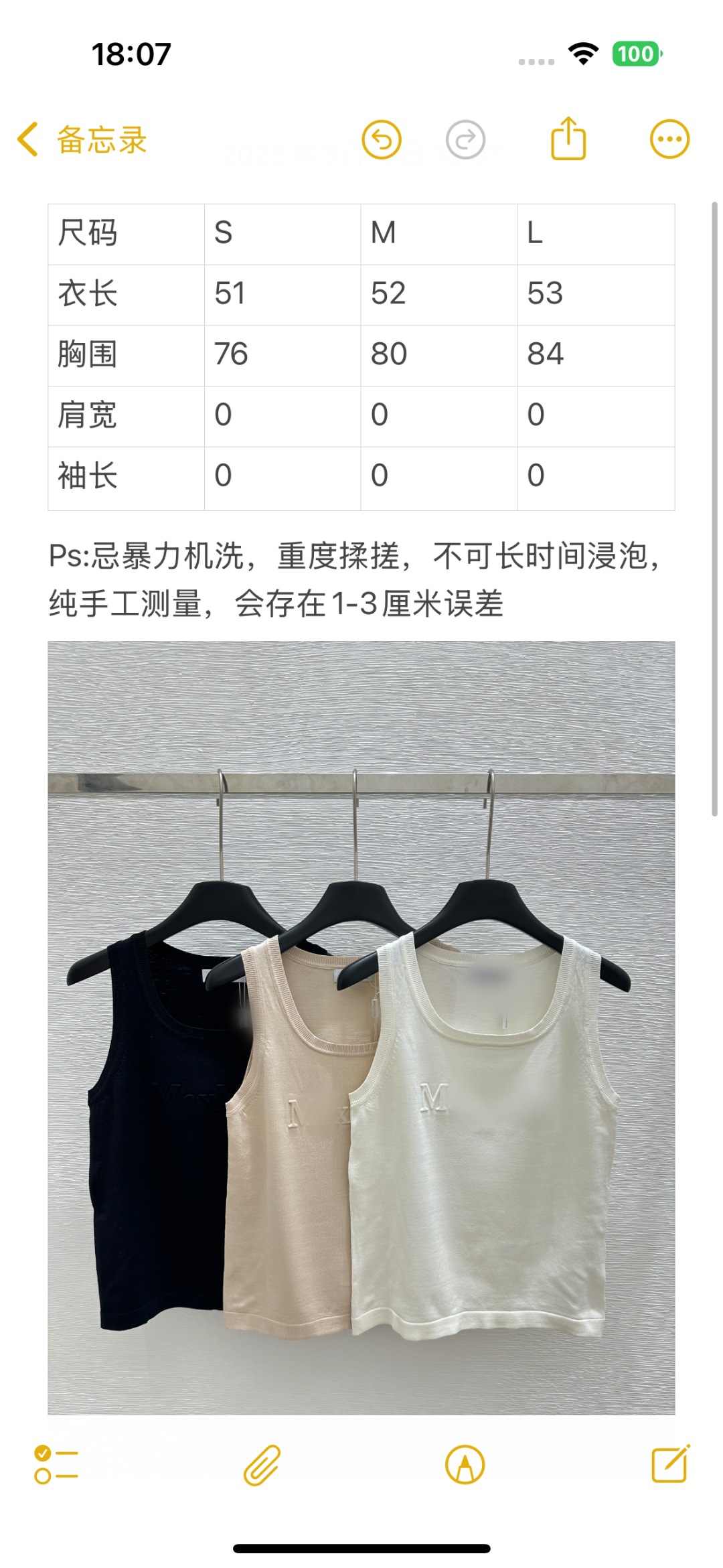Add a checklist to the note
This screenshot has width=723, height=1568.
56,1465
